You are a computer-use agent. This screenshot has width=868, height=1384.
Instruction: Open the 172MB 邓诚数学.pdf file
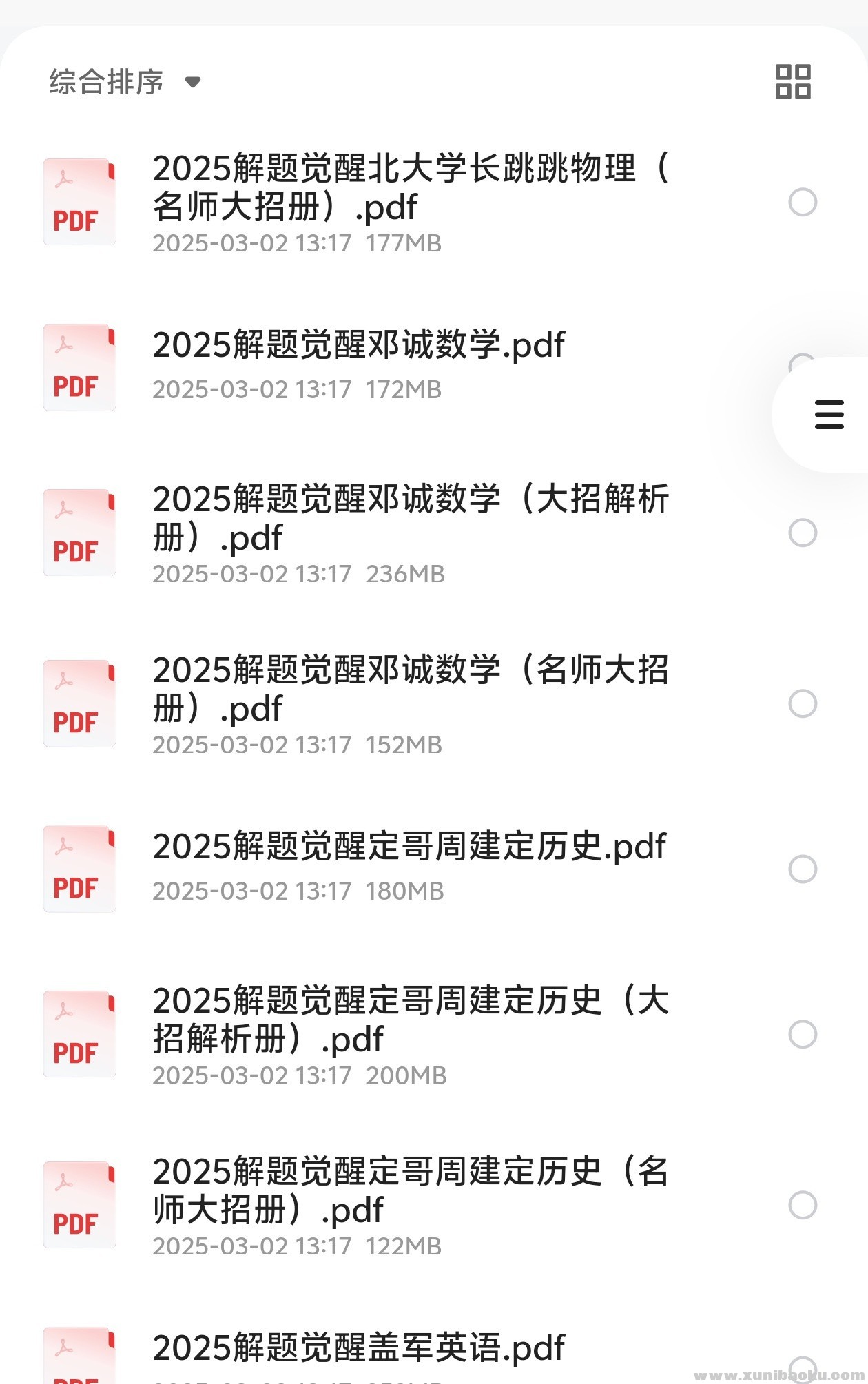[x=358, y=346]
